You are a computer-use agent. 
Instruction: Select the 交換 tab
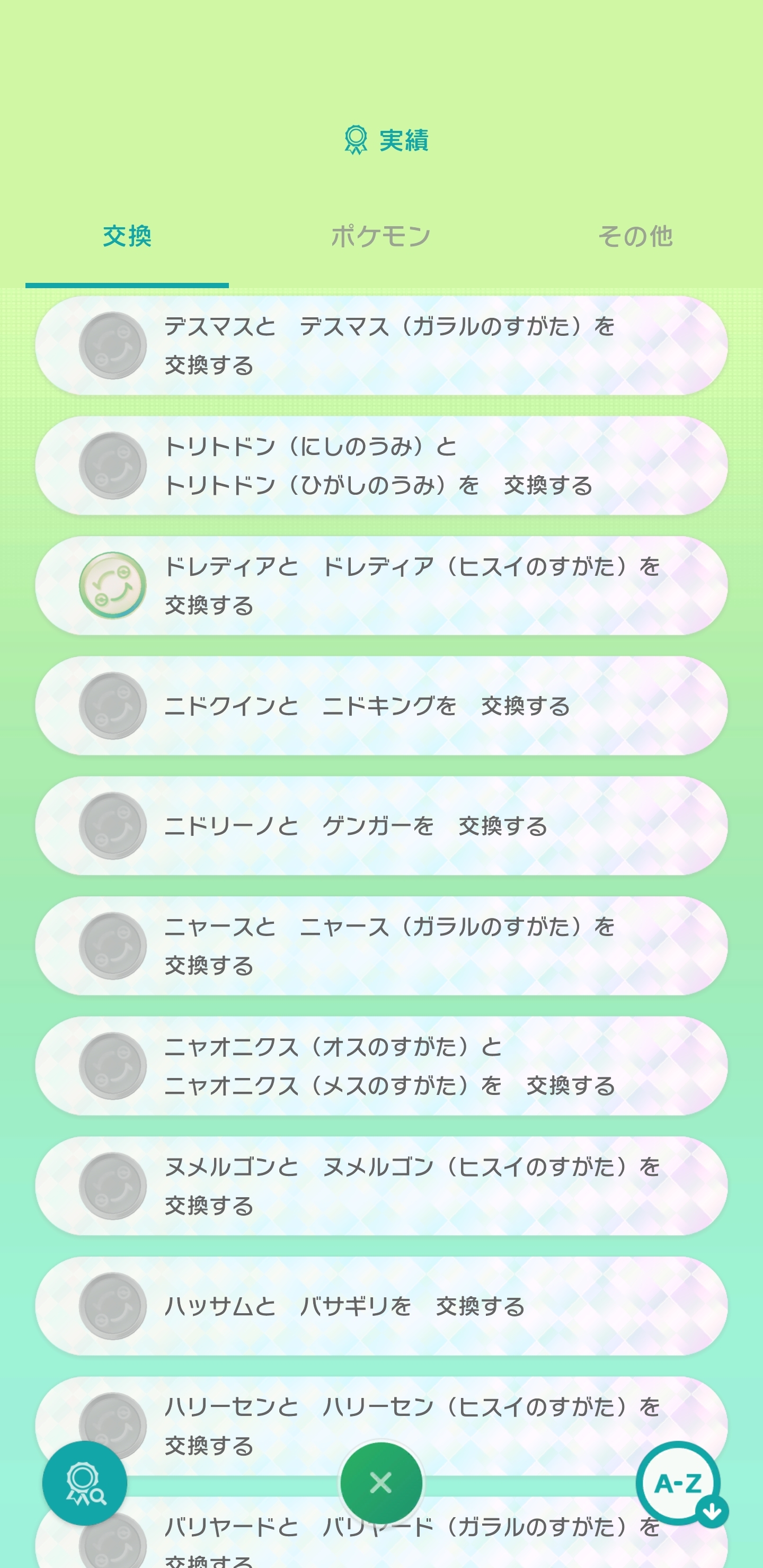(x=127, y=236)
